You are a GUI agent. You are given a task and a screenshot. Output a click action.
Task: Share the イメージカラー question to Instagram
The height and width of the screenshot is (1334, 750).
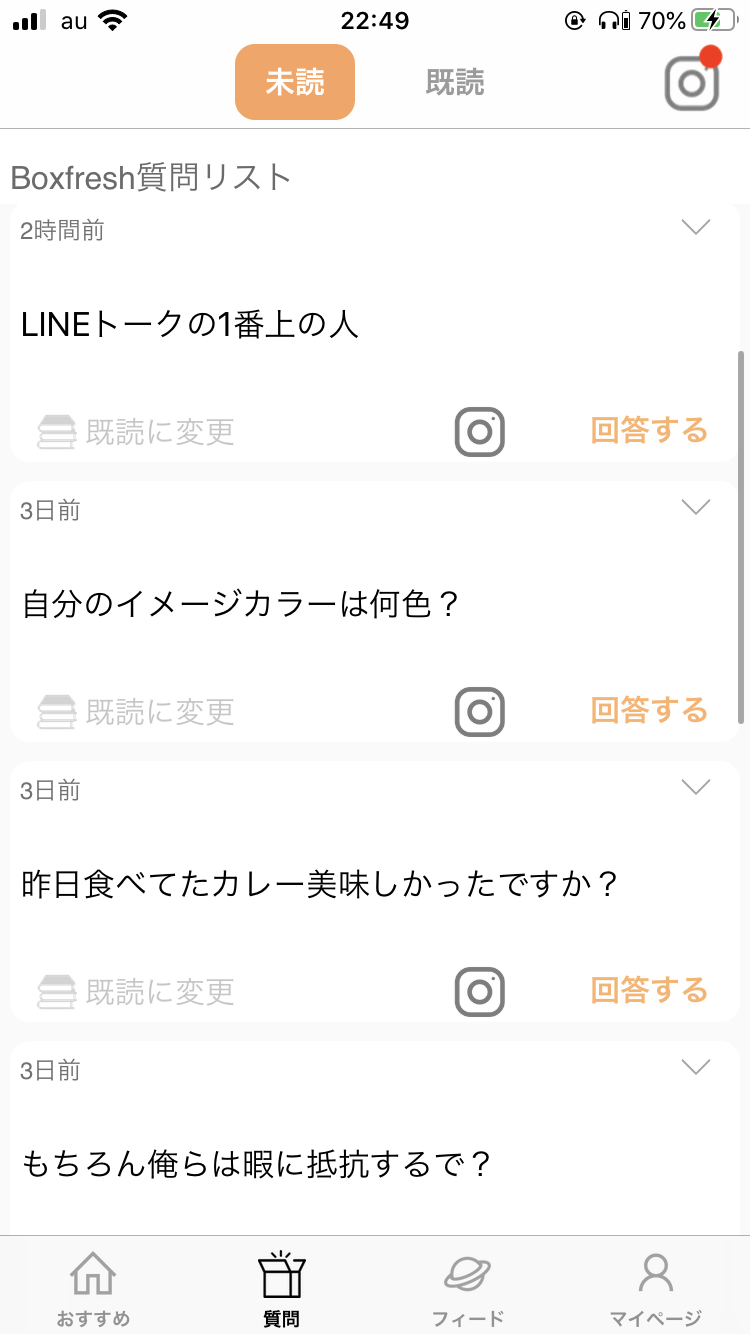click(479, 711)
